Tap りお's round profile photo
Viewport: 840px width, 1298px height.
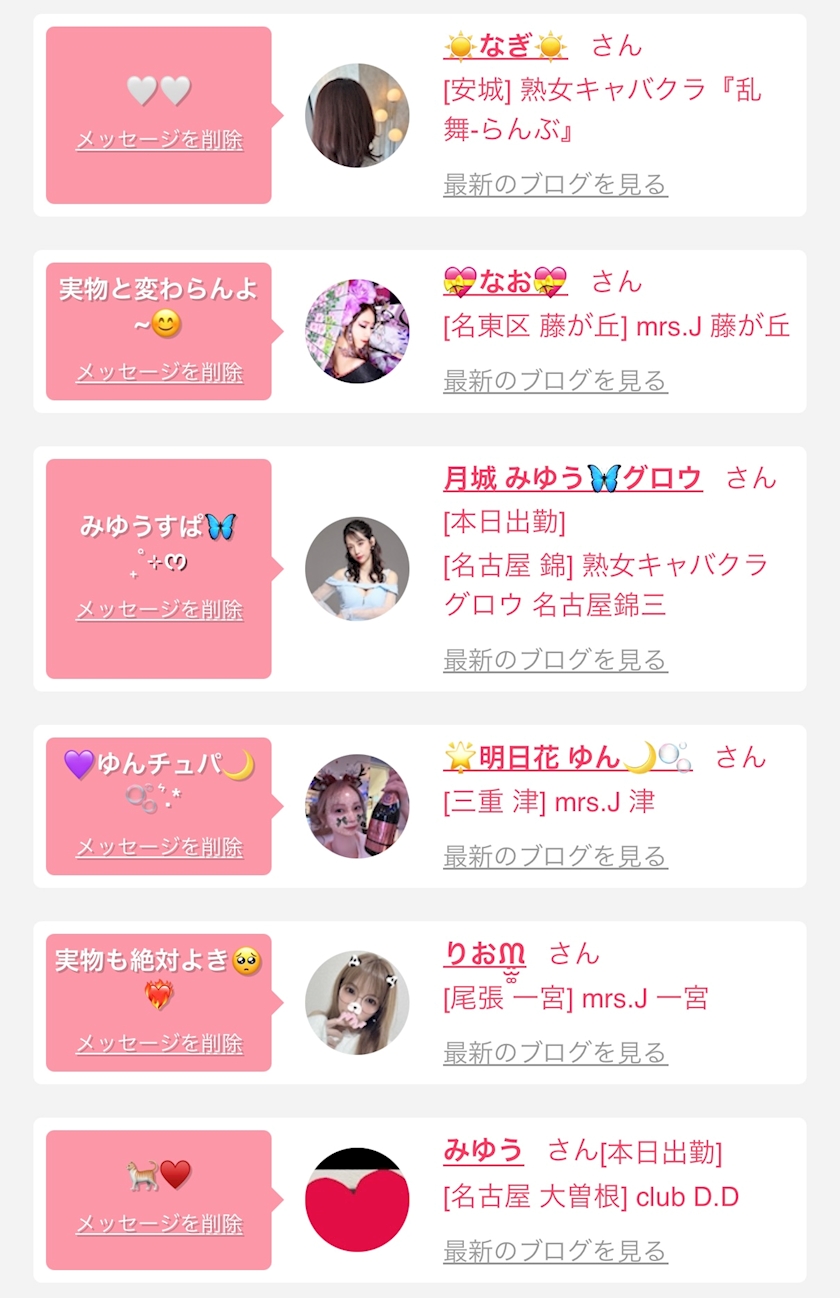click(357, 1003)
